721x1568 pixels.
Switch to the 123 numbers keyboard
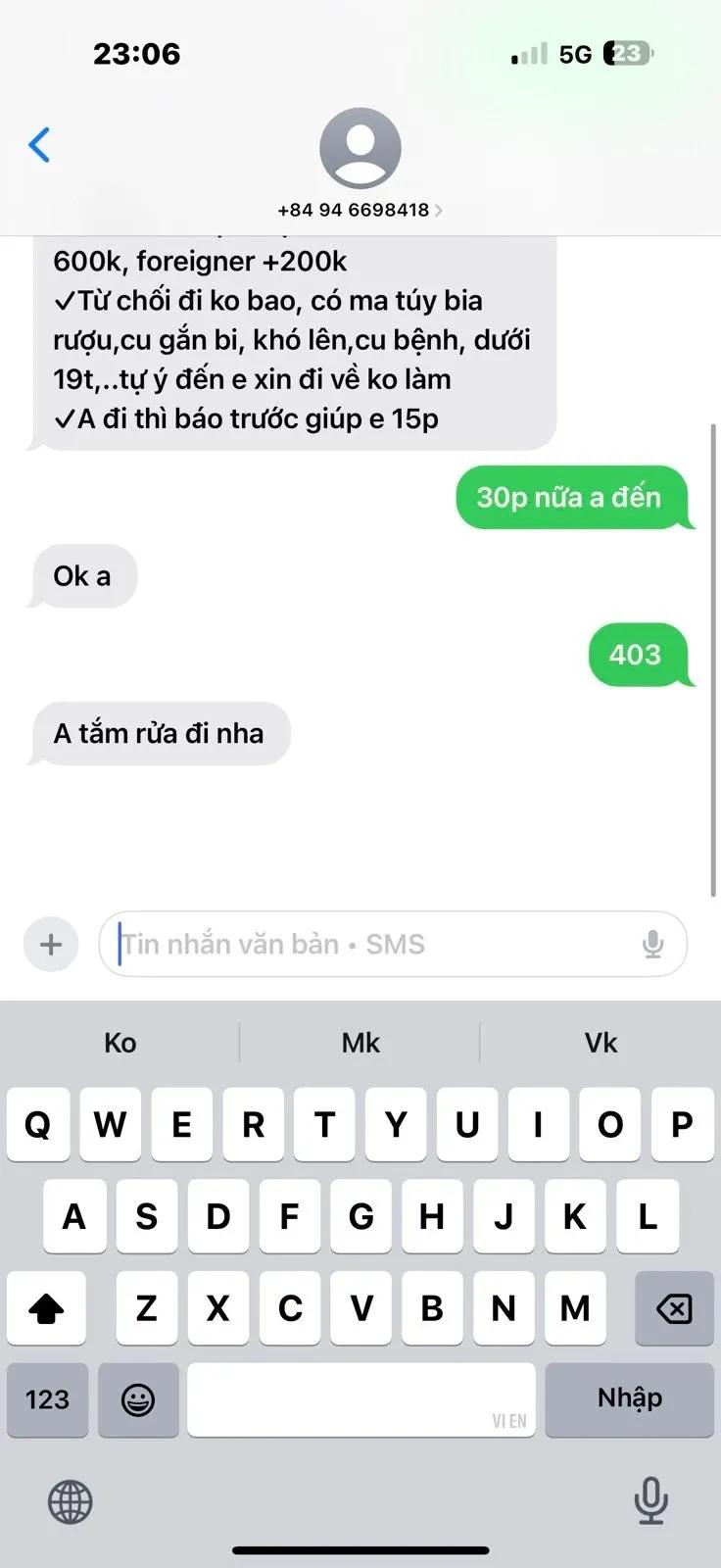pos(47,1399)
